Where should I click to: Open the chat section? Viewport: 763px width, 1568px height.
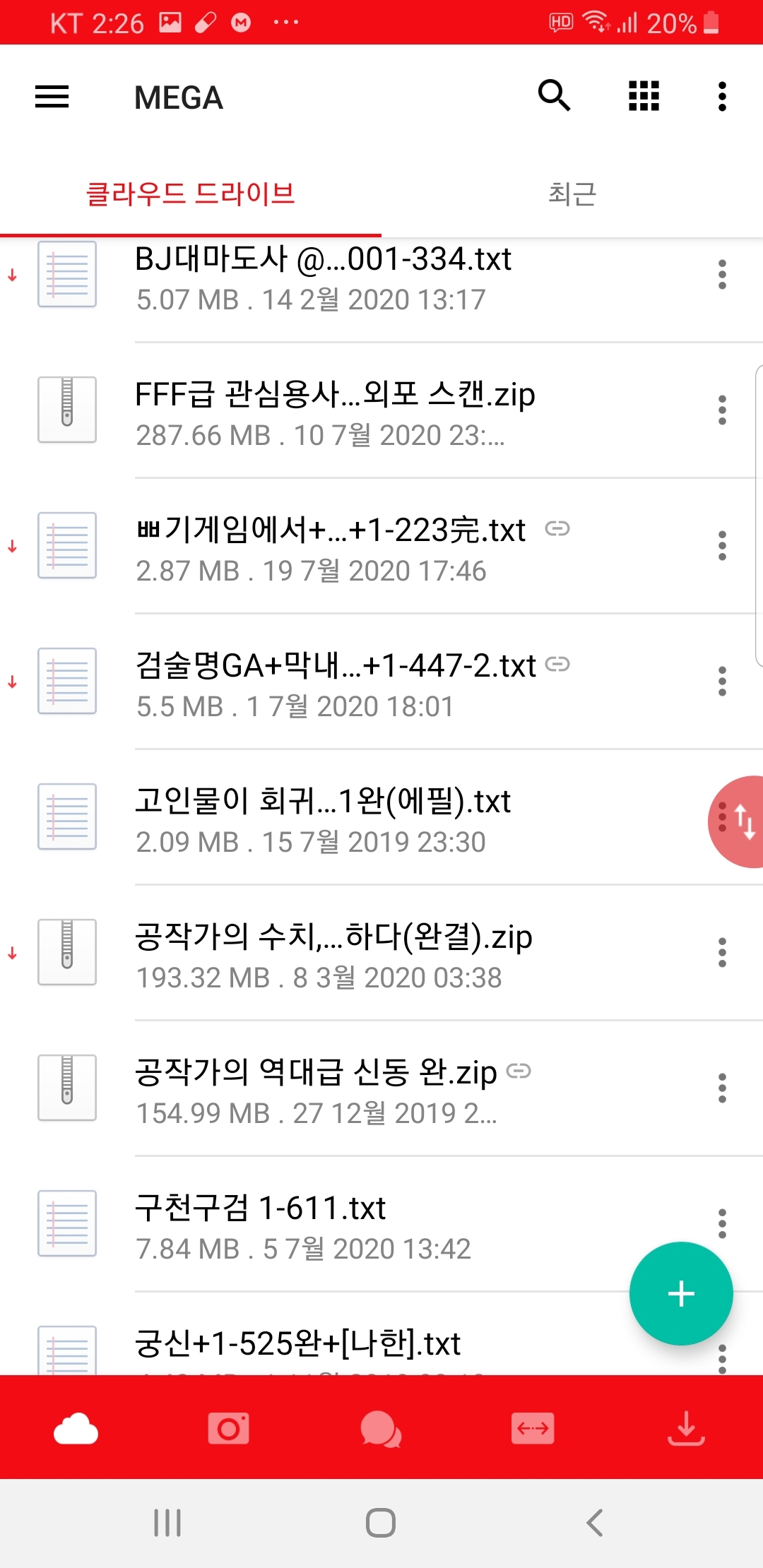coord(381,1428)
